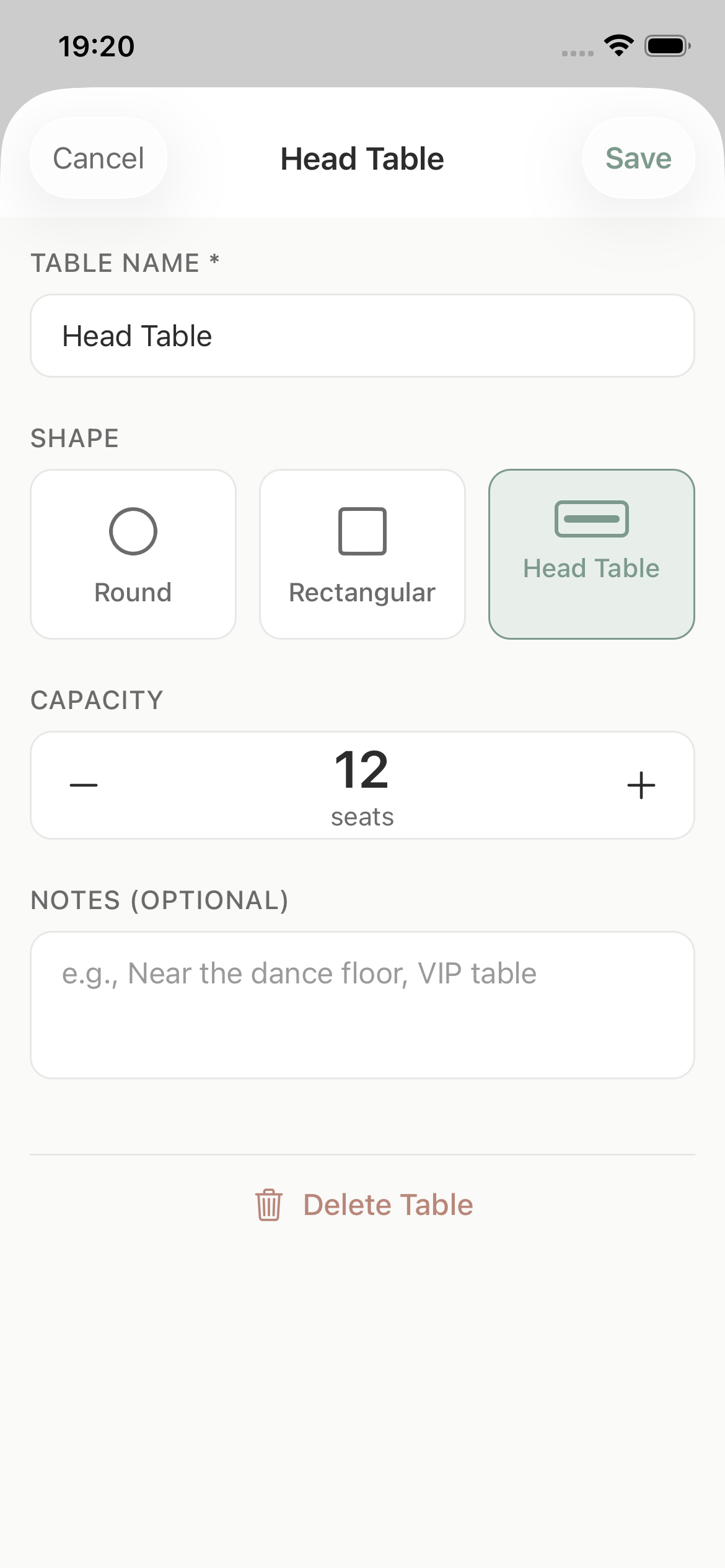Tap the Head Table screen title

click(x=362, y=159)
